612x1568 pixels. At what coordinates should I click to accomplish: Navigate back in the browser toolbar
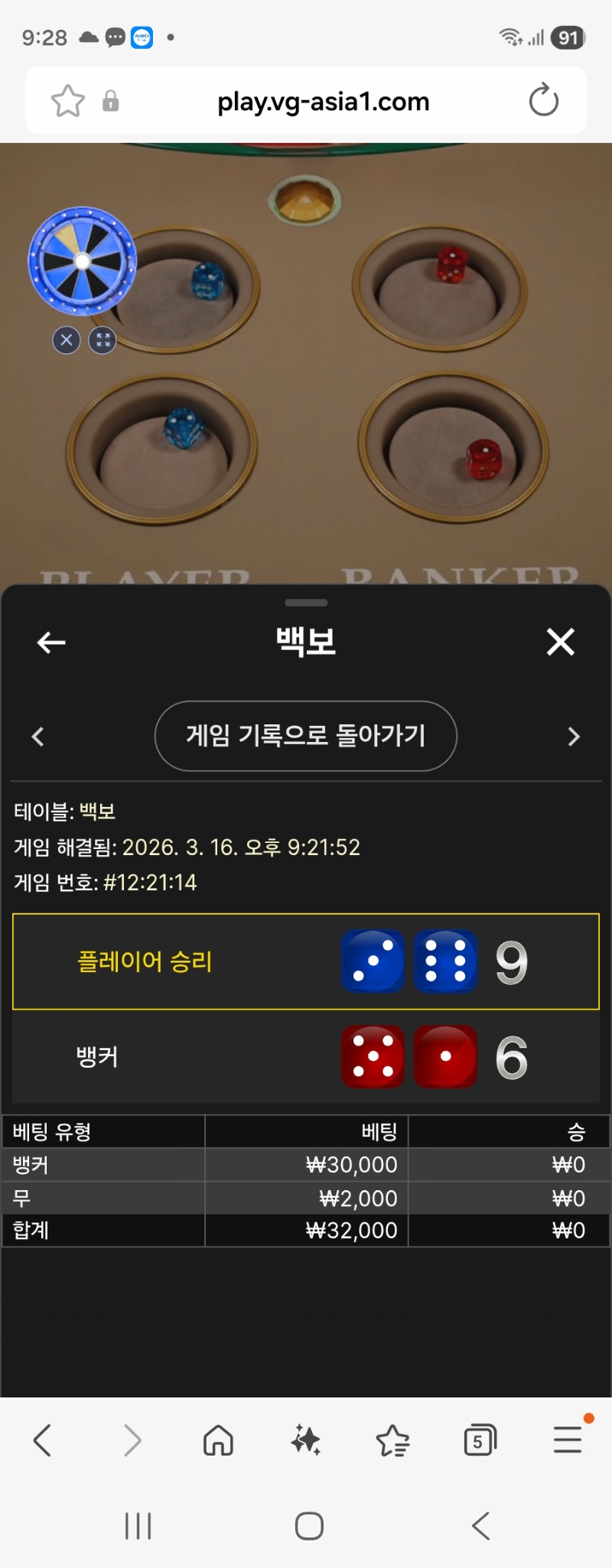(43, 1440)
